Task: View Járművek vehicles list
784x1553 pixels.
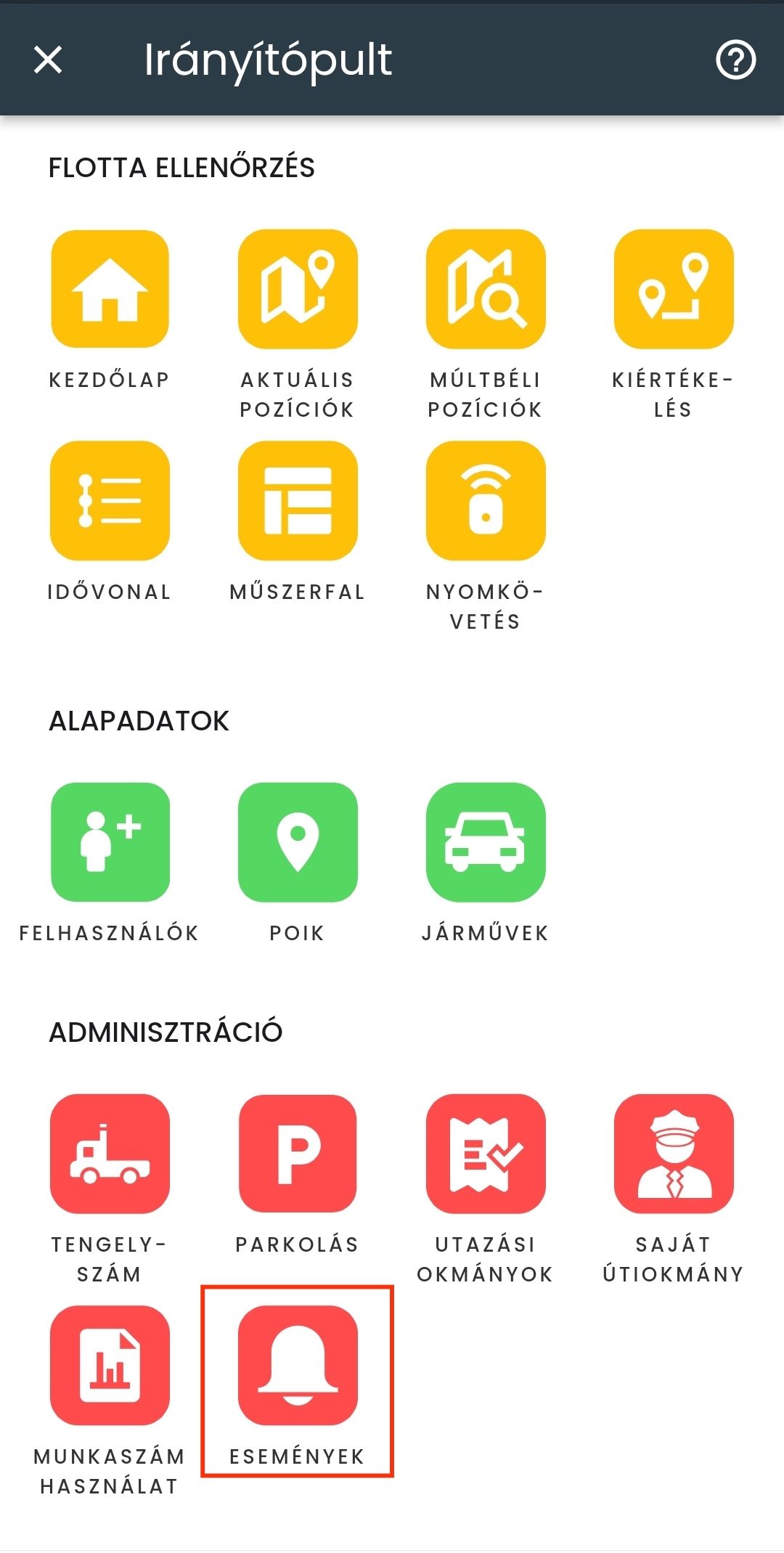Action: click(x=486, y=842)
